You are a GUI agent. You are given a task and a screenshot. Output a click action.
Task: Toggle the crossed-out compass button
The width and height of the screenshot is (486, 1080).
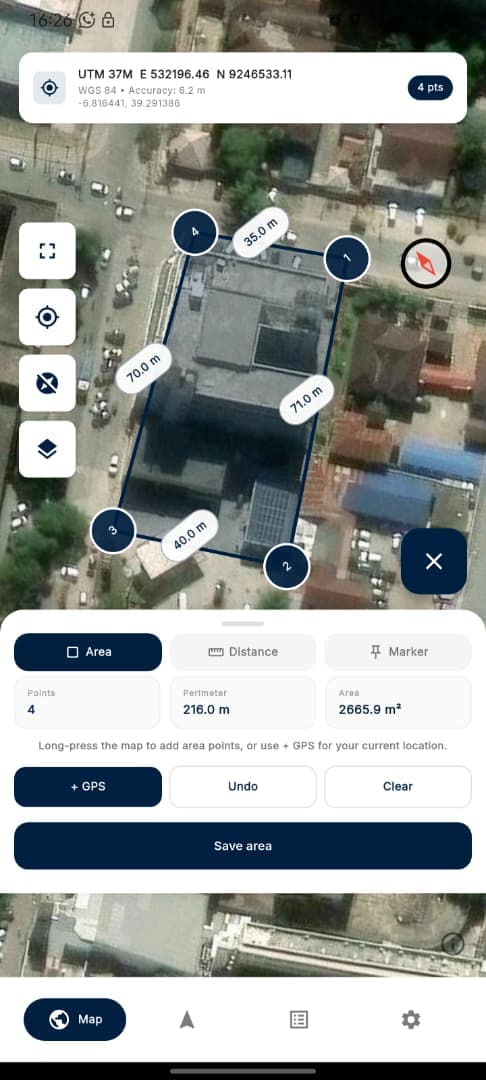pos(47,383)
